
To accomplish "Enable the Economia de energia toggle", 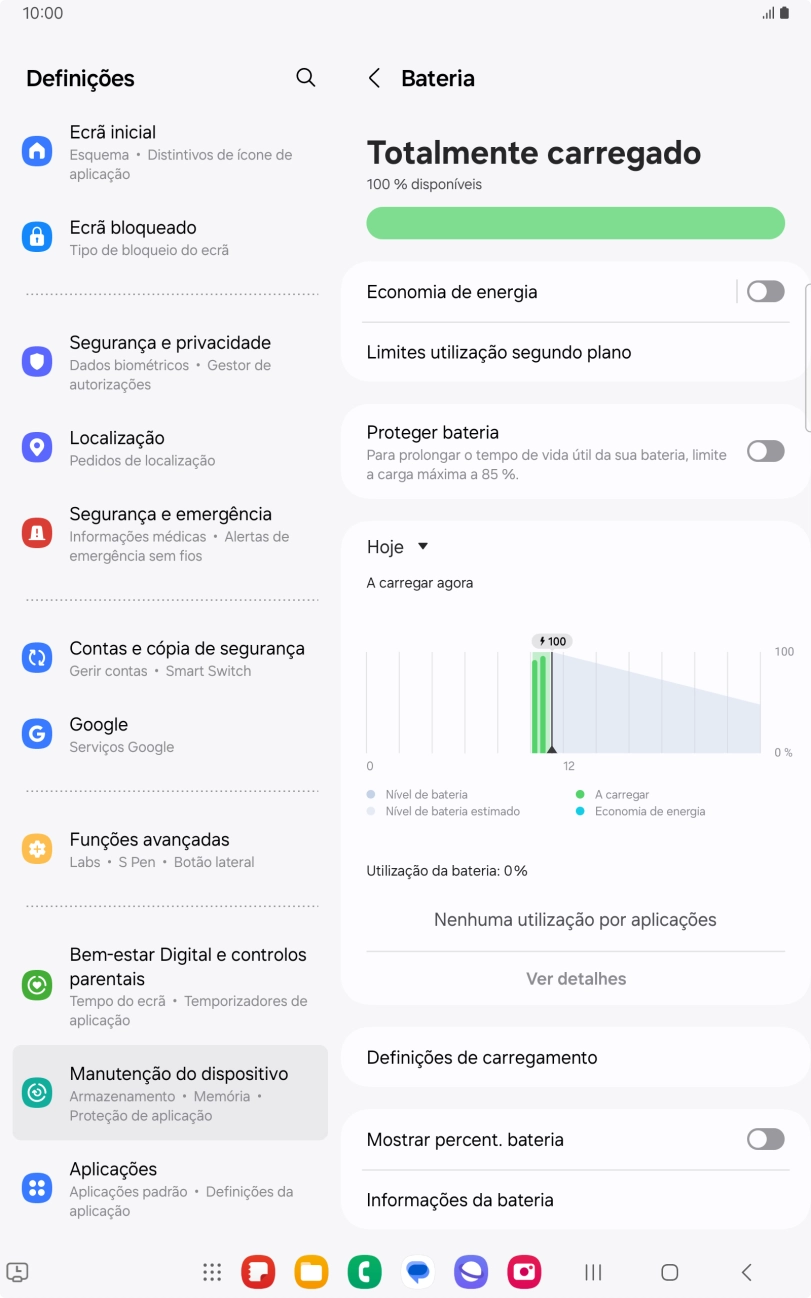I will coord(765,291).
